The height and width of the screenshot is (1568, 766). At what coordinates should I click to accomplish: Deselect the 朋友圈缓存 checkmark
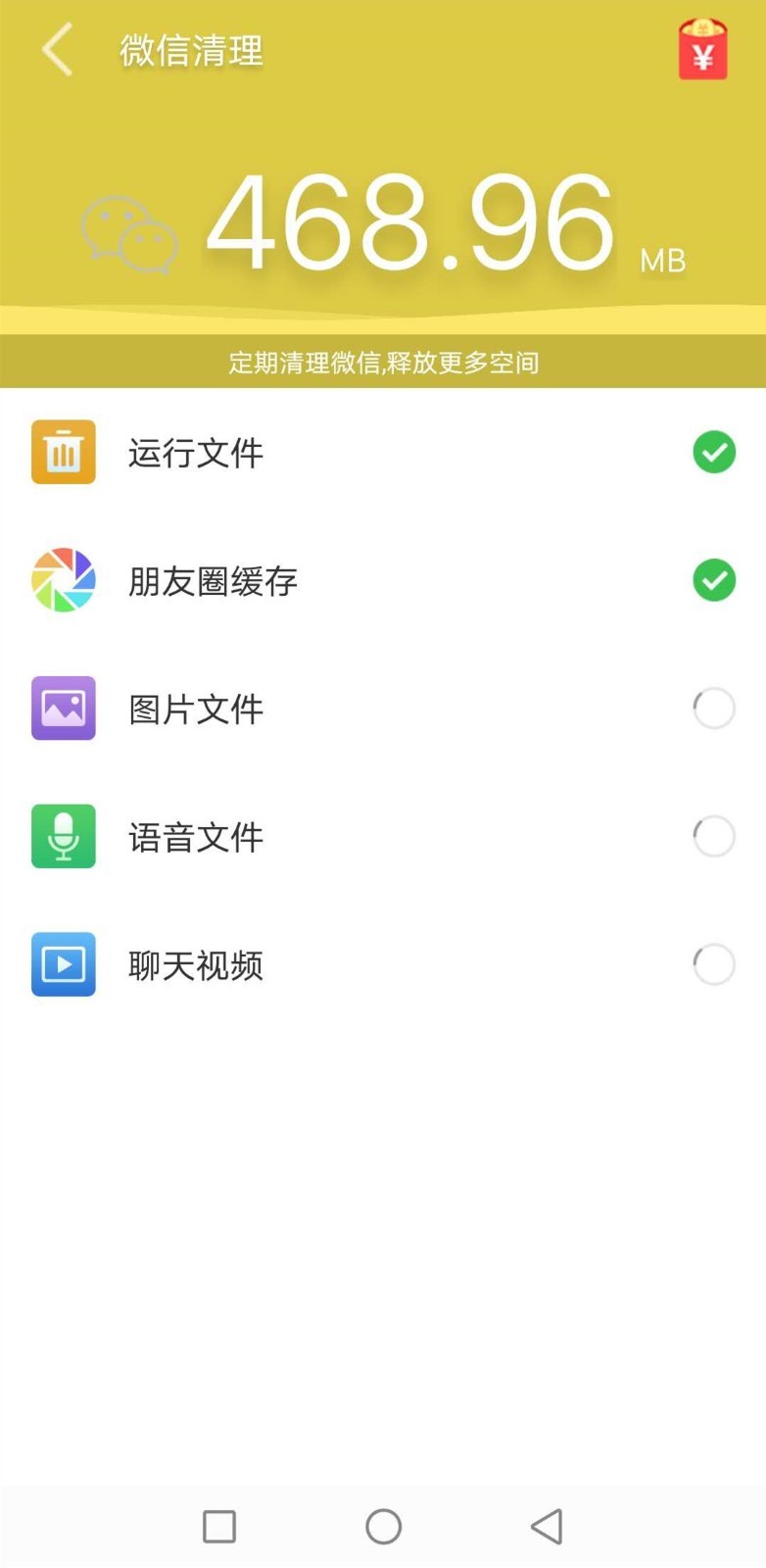[714, 580]
